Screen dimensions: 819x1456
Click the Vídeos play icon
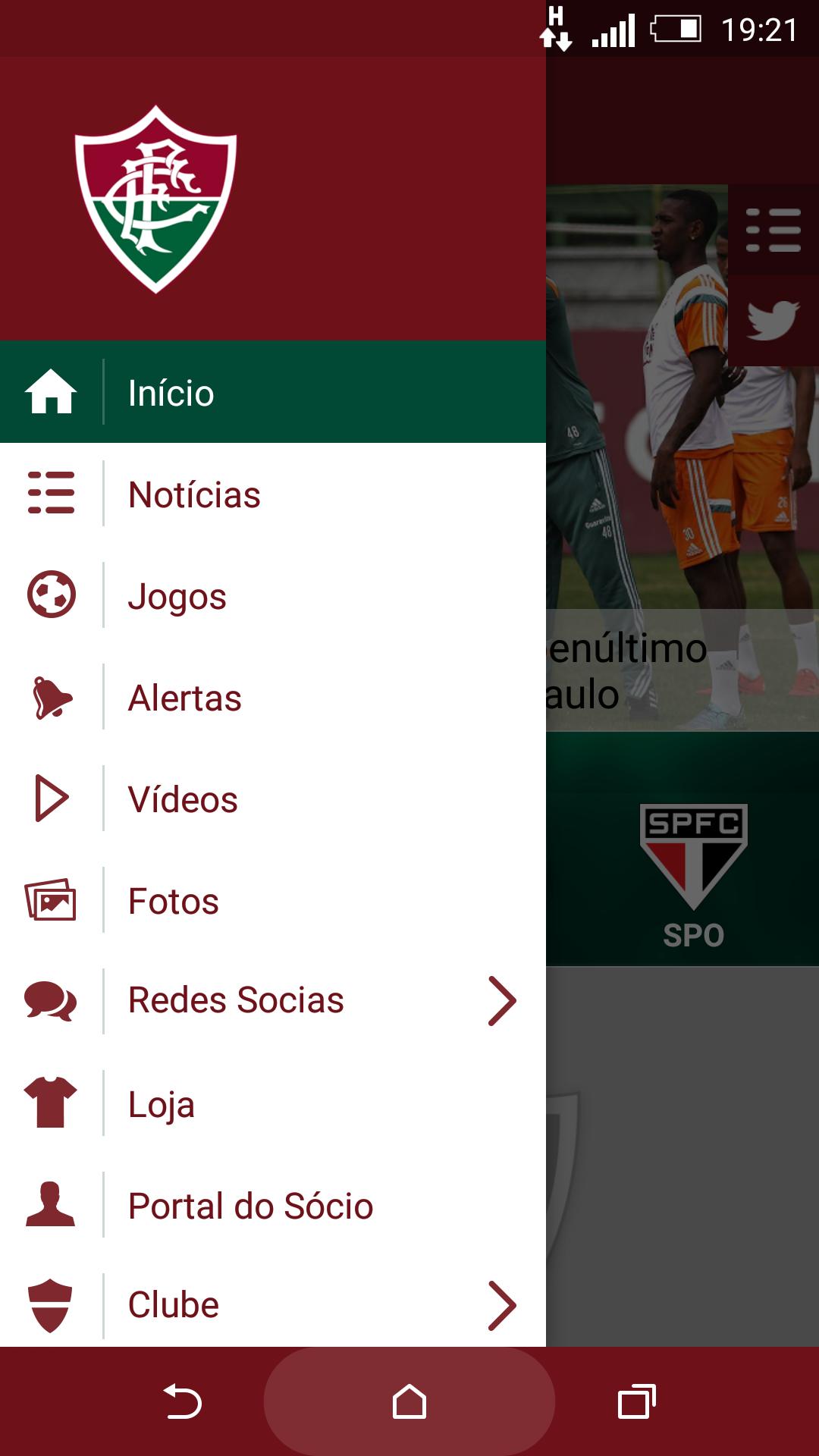point(49,798)
